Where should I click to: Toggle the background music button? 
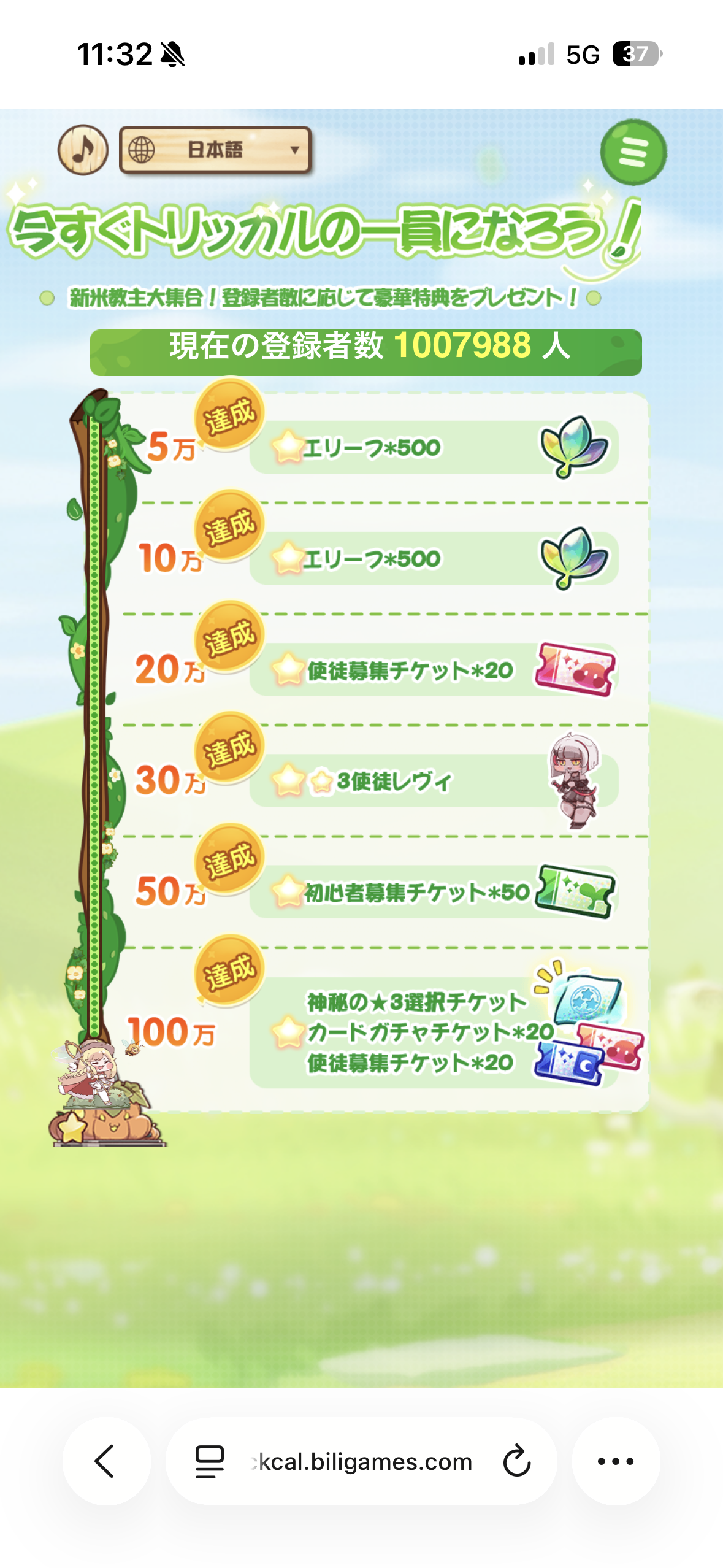click(83, 150)
